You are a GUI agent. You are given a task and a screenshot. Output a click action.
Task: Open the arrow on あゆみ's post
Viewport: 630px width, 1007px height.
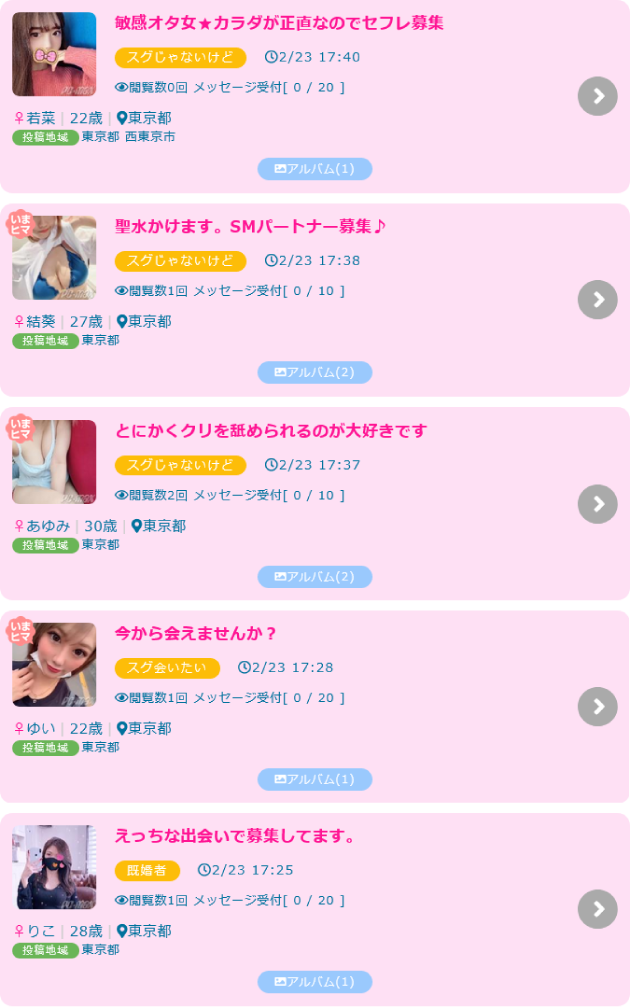[x=597, y=503]
